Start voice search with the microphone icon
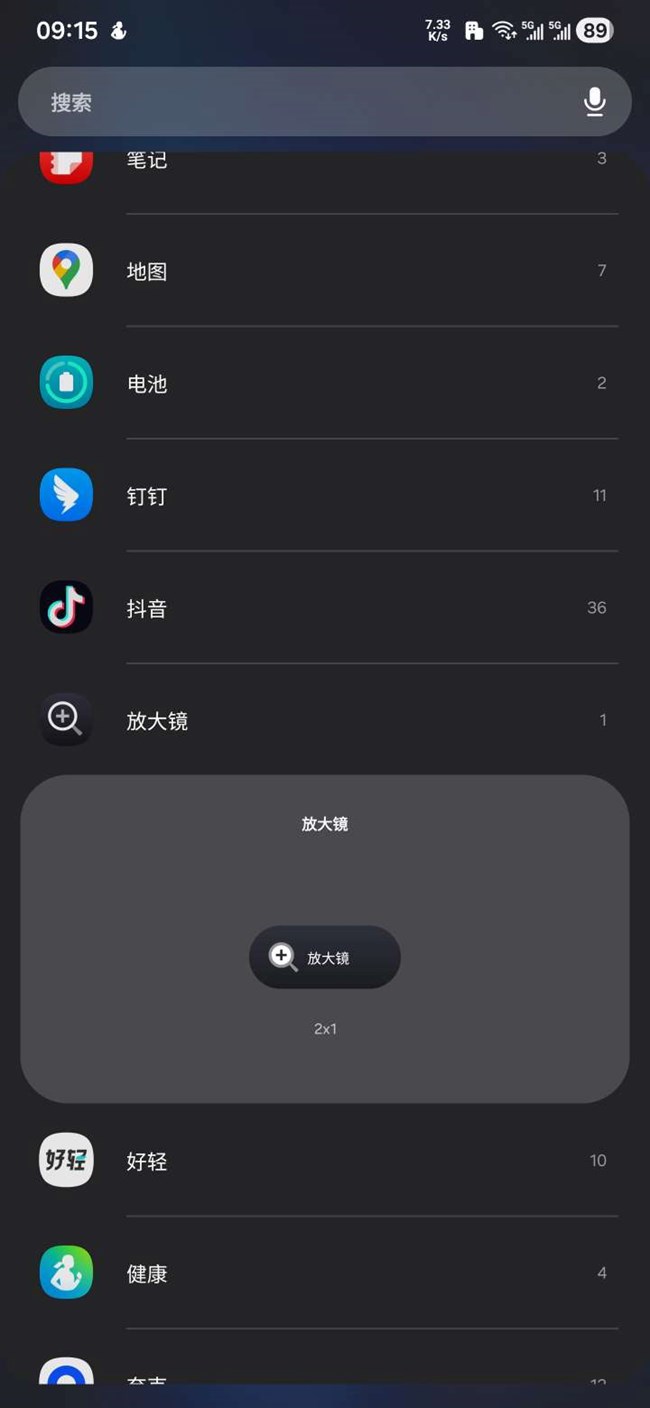Image resolution: width=650 pixels, height=1408 pixels. 594,102
